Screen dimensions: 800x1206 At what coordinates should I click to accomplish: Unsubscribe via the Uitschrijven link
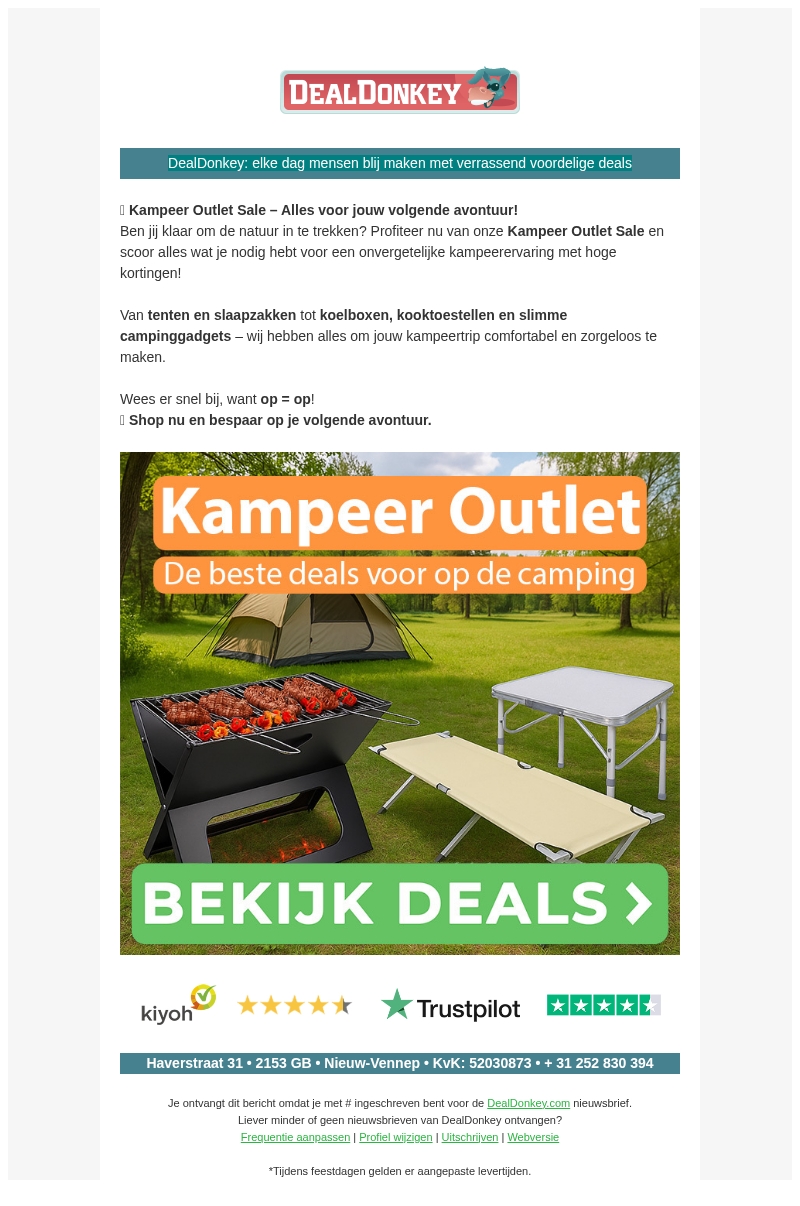469,1137
